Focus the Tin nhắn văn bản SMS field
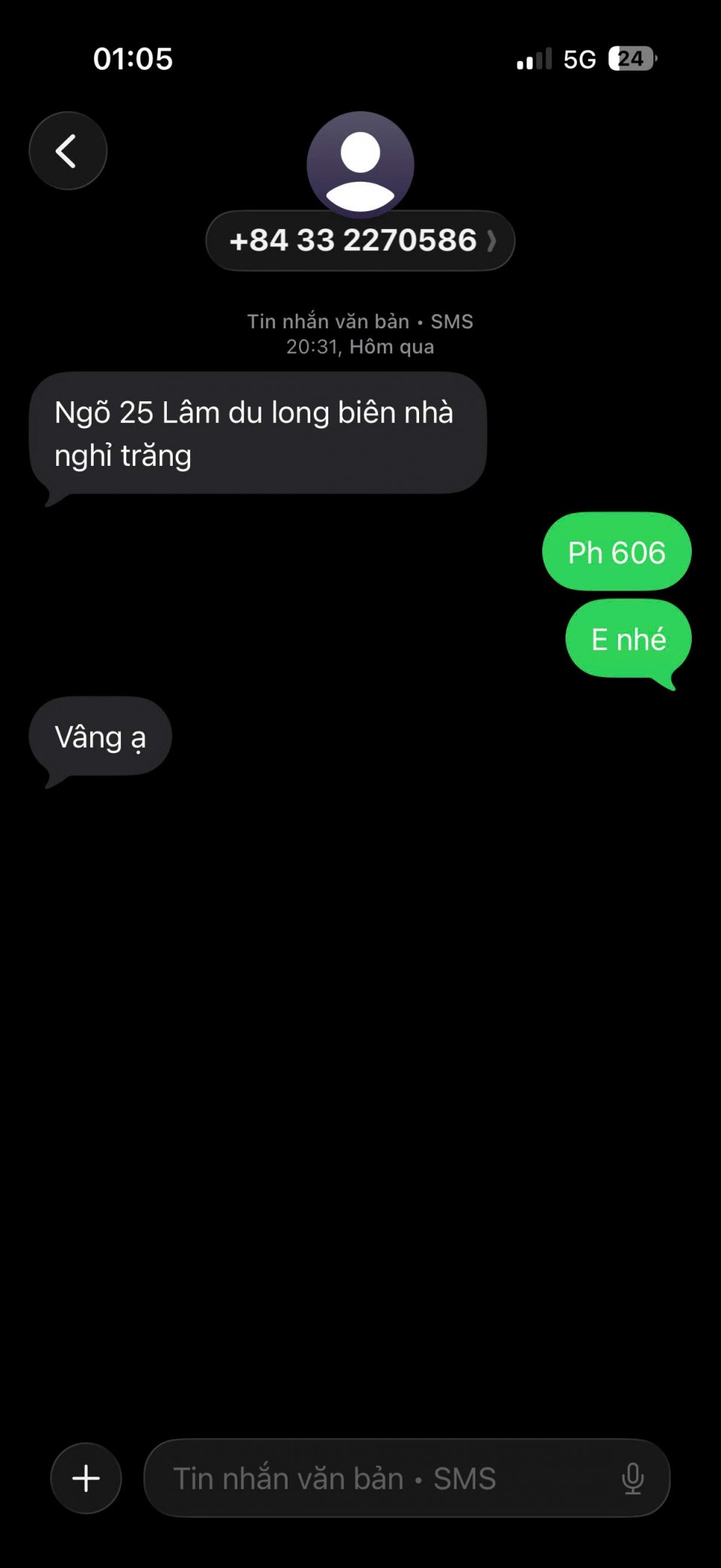The width and height of the screenshot is (721, 1568). 376,1478
